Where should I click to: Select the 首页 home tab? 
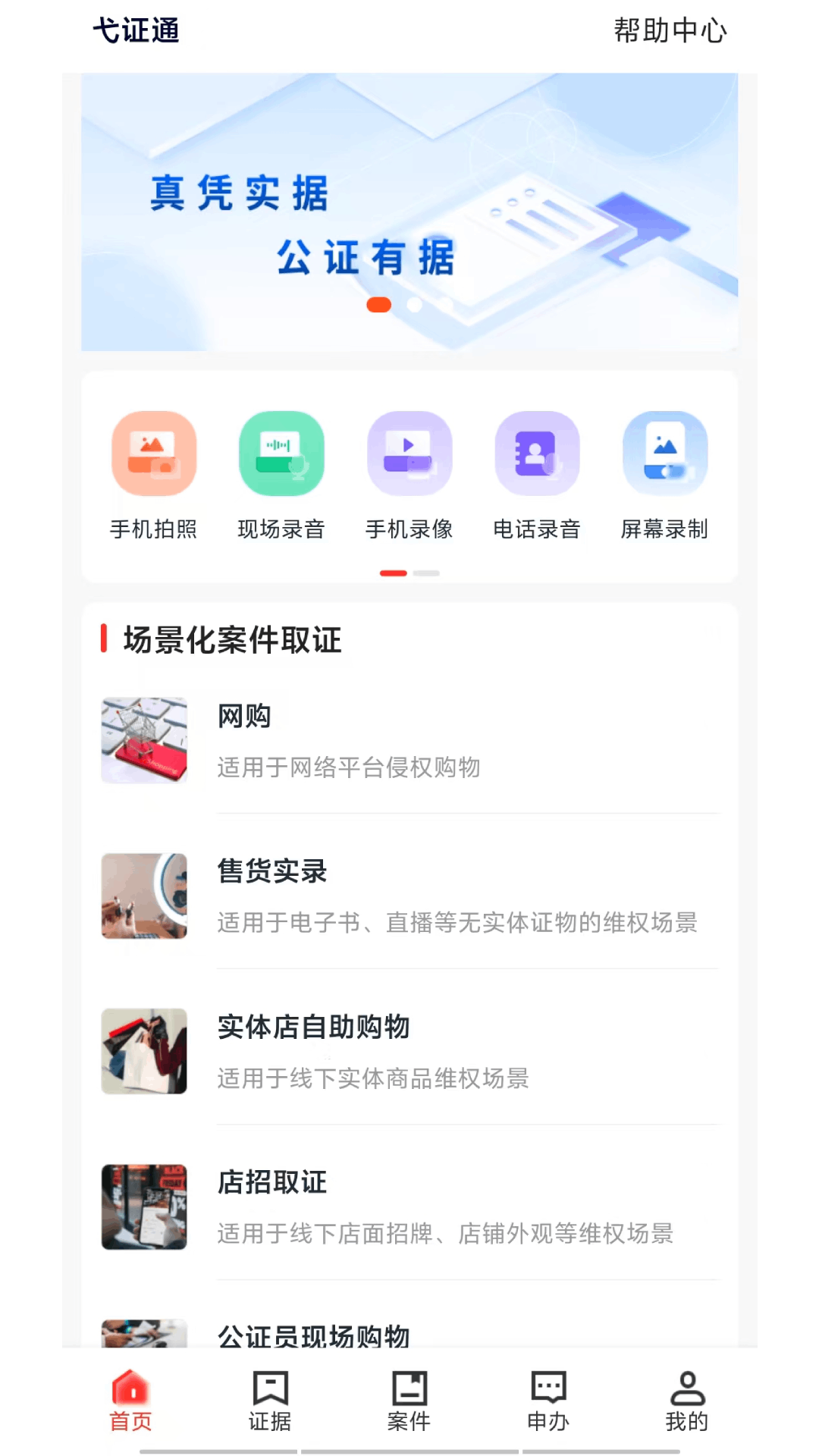coord(131,1401)
